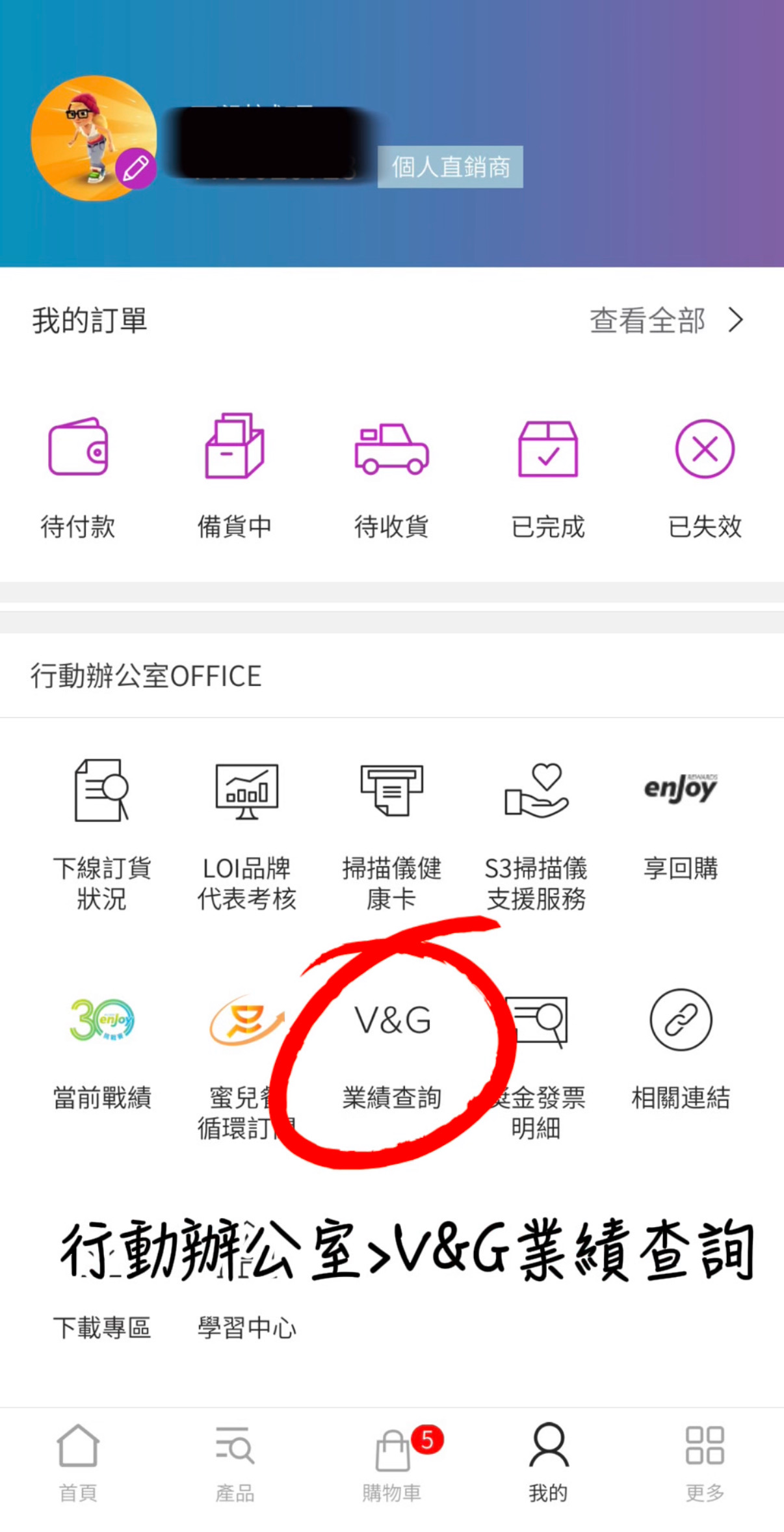Go to the 首頁 tab
This screenshot has height=1532, width=784.
(x=78, y=1463)
